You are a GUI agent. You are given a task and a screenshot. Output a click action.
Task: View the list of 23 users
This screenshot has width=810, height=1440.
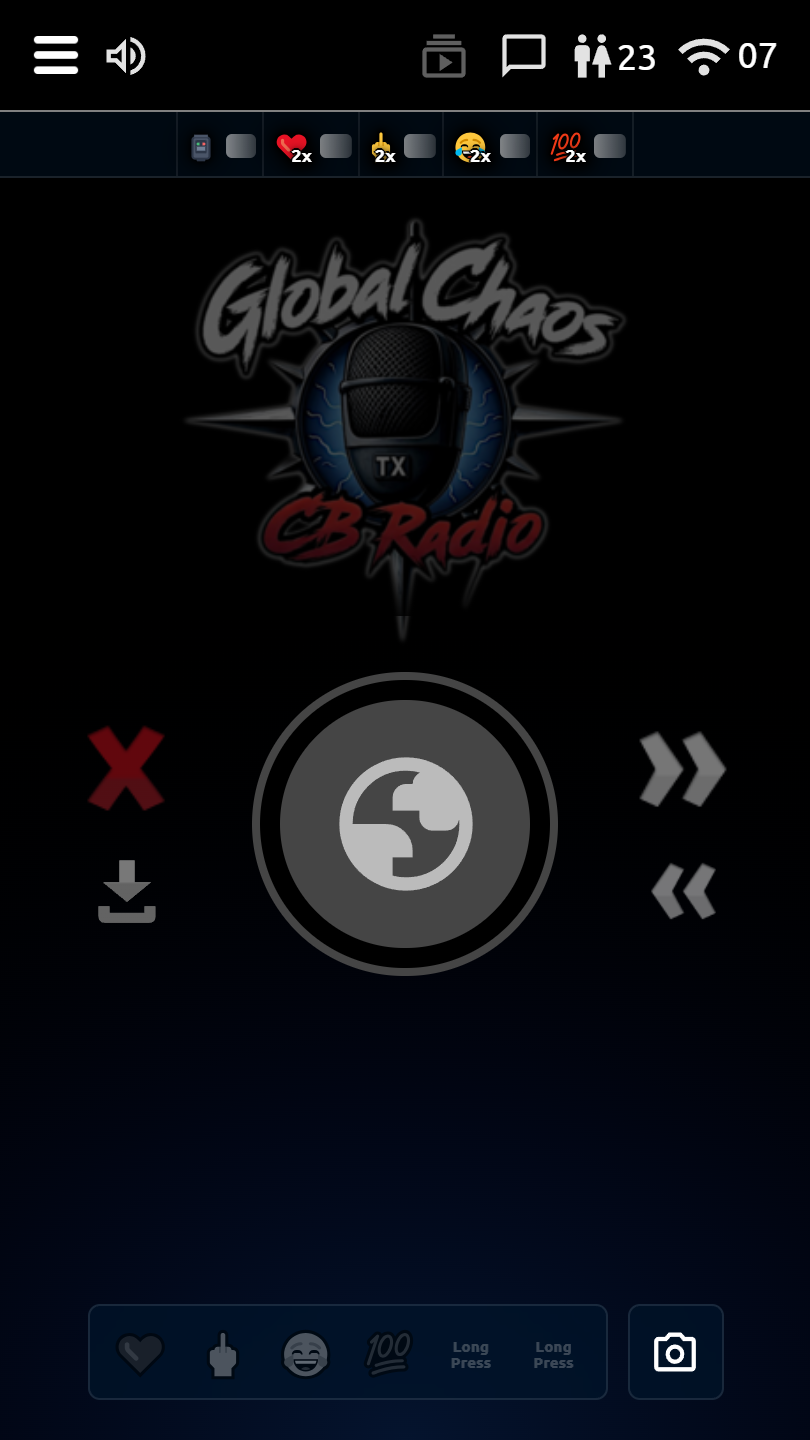pyautogui.click(x=614, y=56)
